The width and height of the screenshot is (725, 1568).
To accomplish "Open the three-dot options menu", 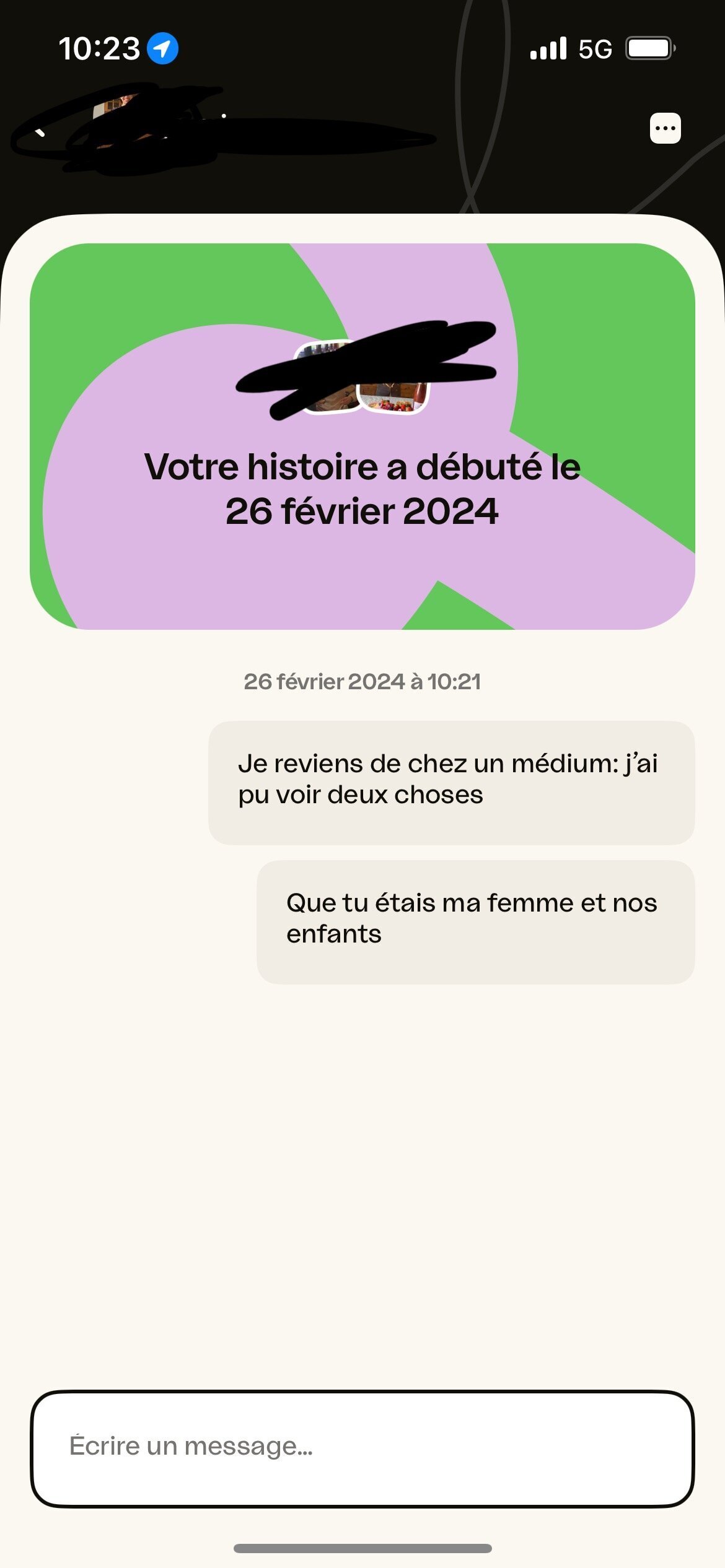I will coord(665,128).
